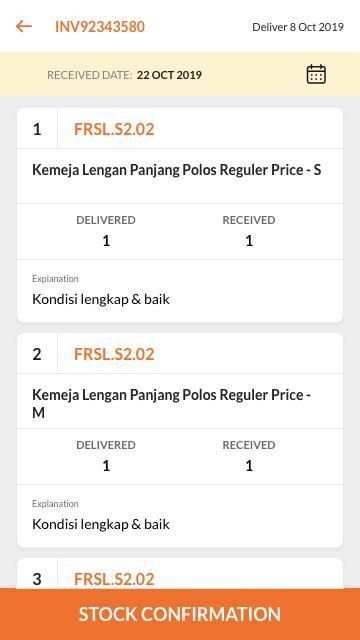Image resolution: width=360 pixels, height=640 pixels.
Task: Edit the received quantity for item 2
Action: pyautogui.click(x=249, y=466)
